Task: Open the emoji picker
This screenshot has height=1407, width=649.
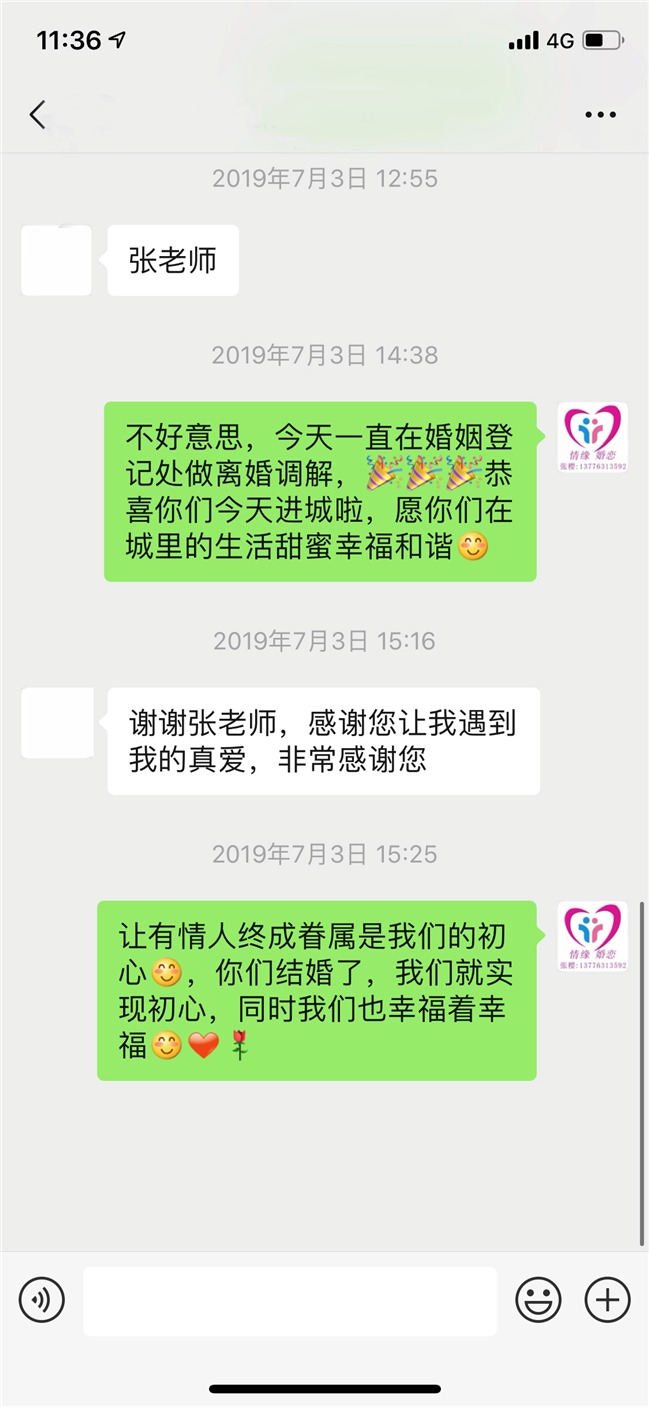Action: coord(538,1300)
